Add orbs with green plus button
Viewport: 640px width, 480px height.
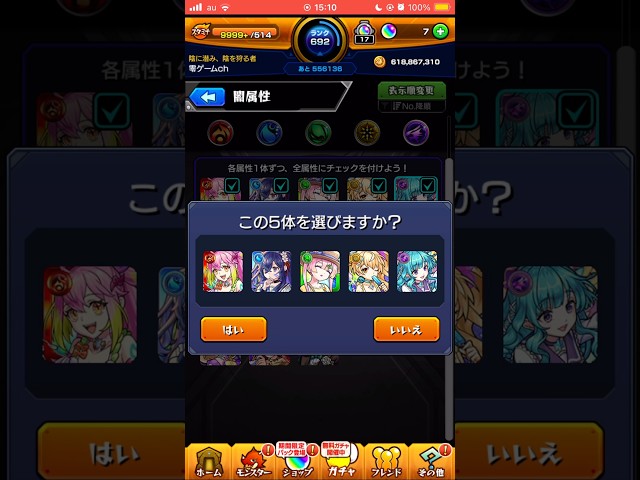[440, 32]
